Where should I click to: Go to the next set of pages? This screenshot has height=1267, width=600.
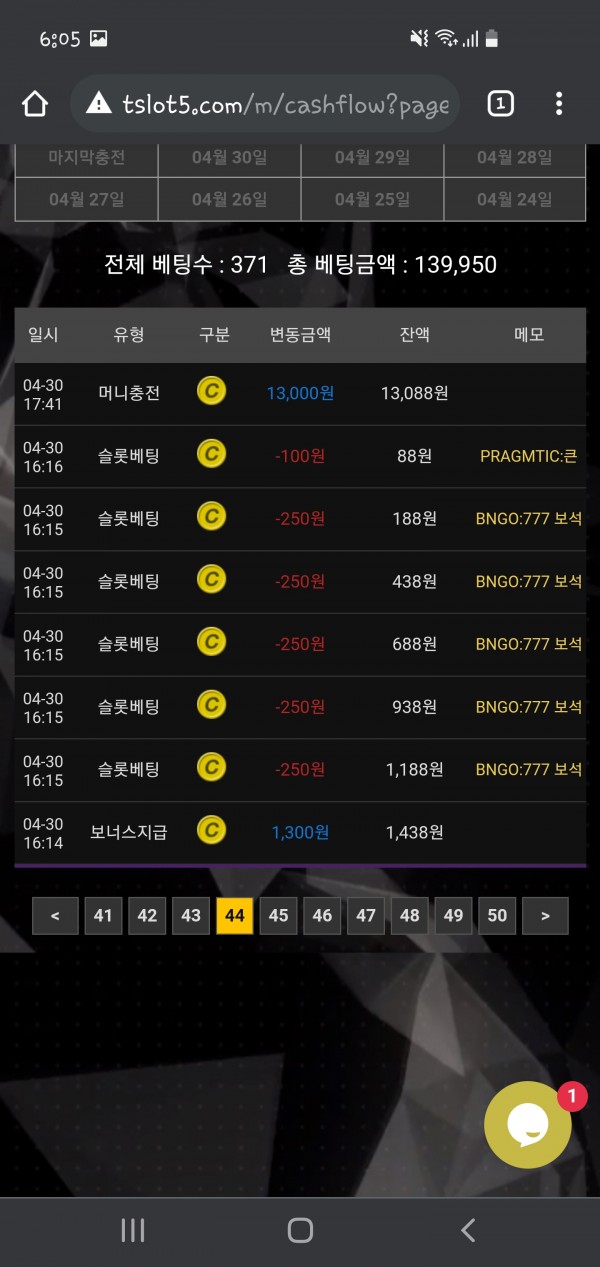(545, 915)
